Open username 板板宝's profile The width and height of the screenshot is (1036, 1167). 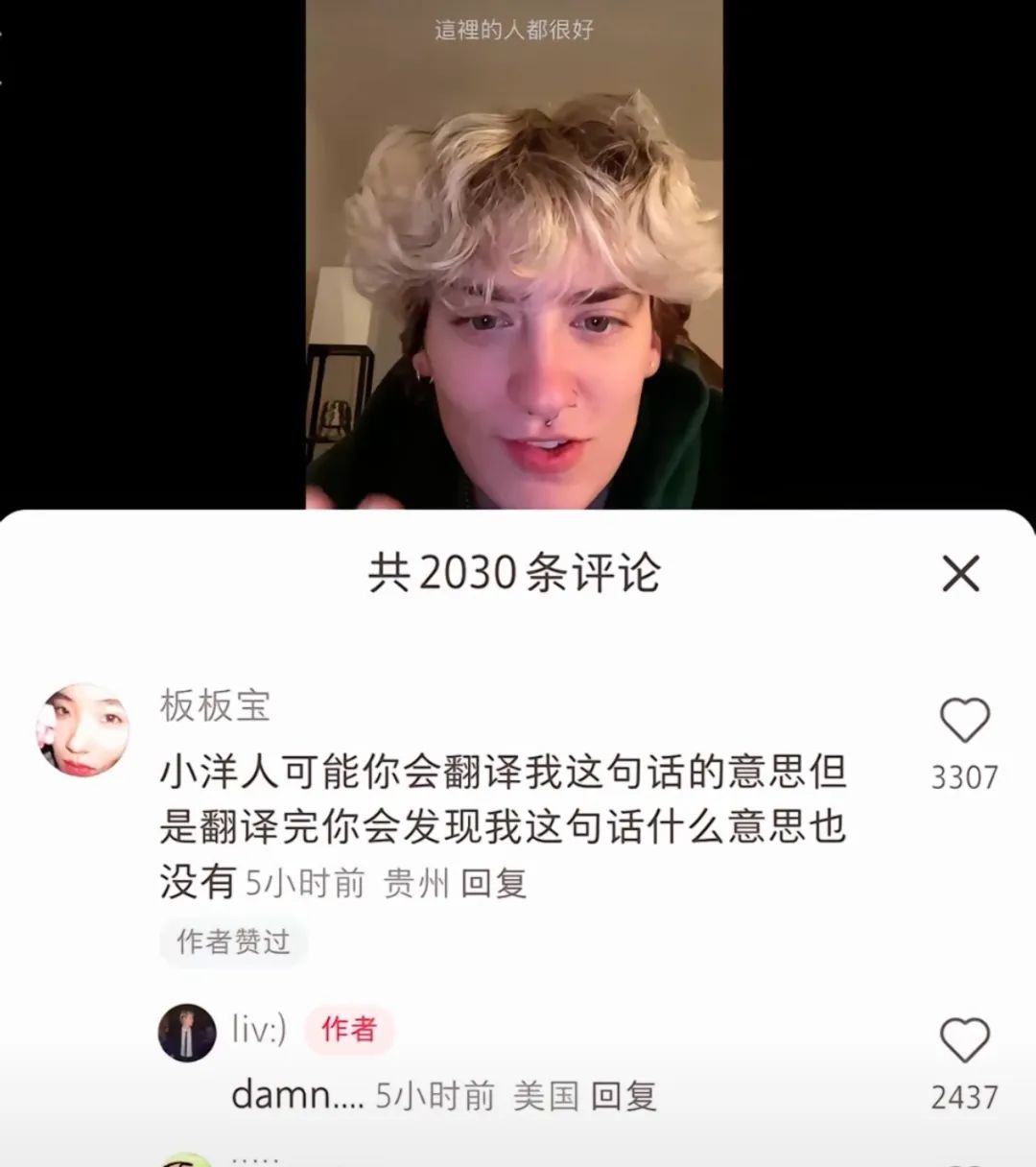coord(215,706)
